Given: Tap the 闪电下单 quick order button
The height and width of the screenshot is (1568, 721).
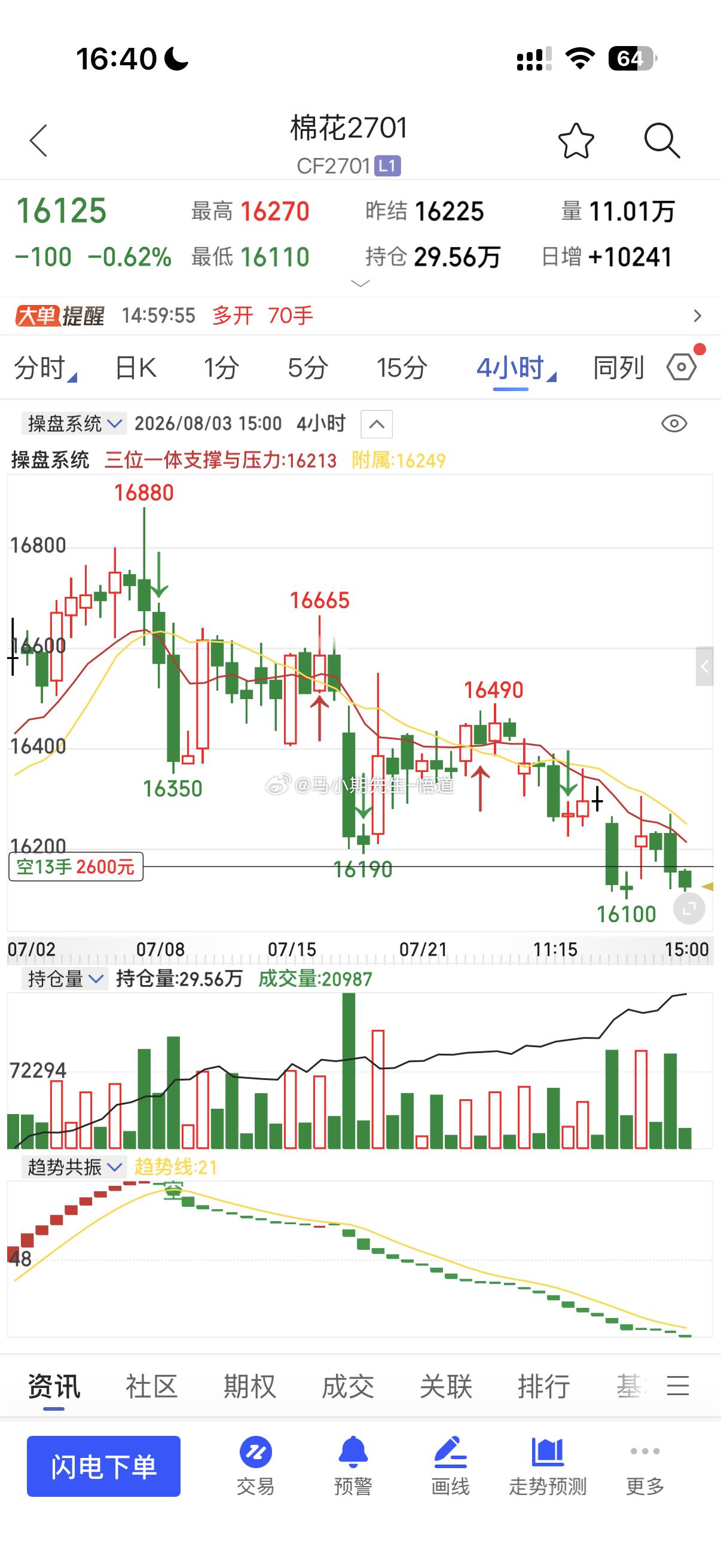Looking at the screenshot, I should click(103, 1466).
